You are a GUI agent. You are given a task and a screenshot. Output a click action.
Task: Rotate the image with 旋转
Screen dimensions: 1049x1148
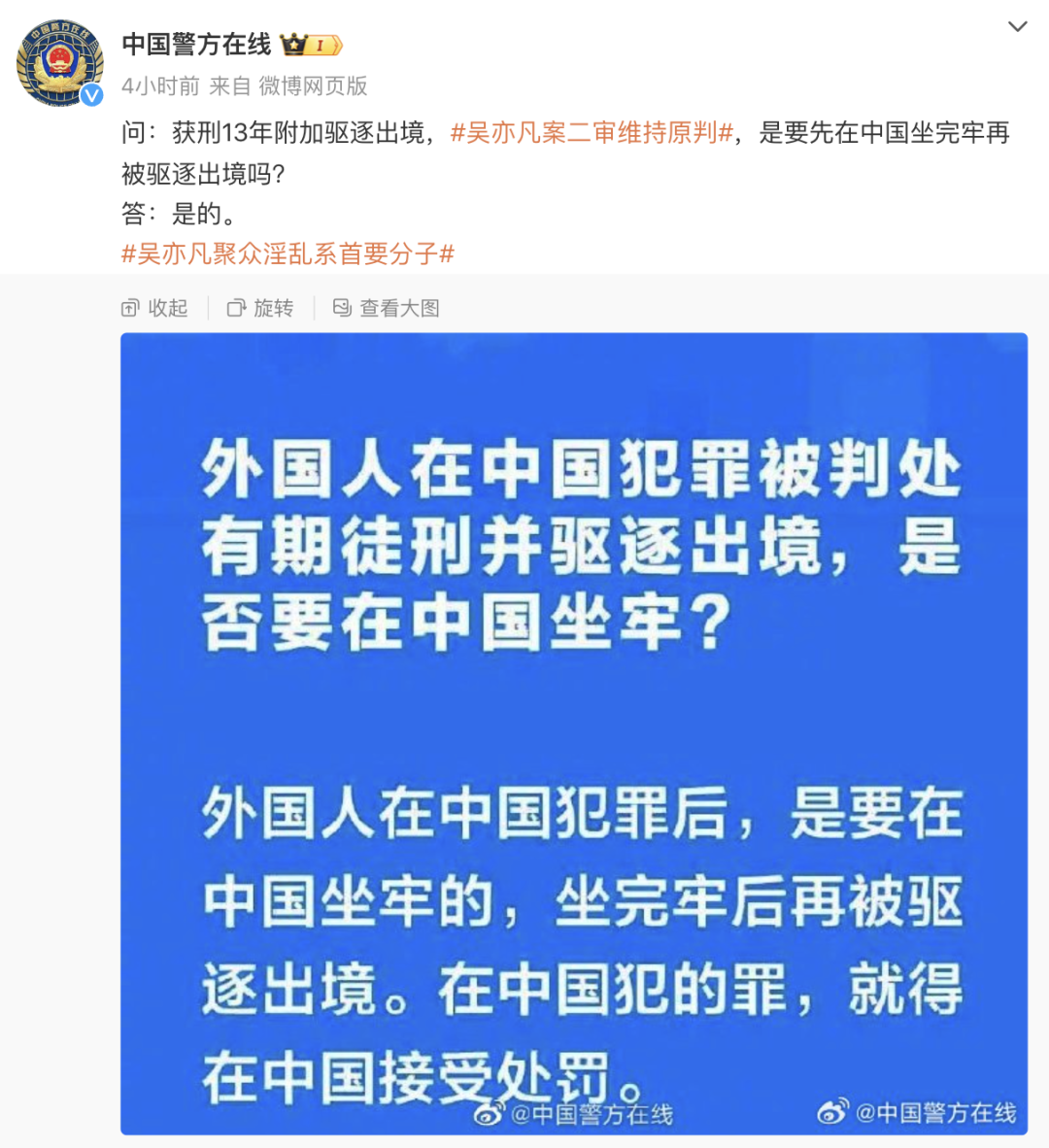(x=260, y=308)
